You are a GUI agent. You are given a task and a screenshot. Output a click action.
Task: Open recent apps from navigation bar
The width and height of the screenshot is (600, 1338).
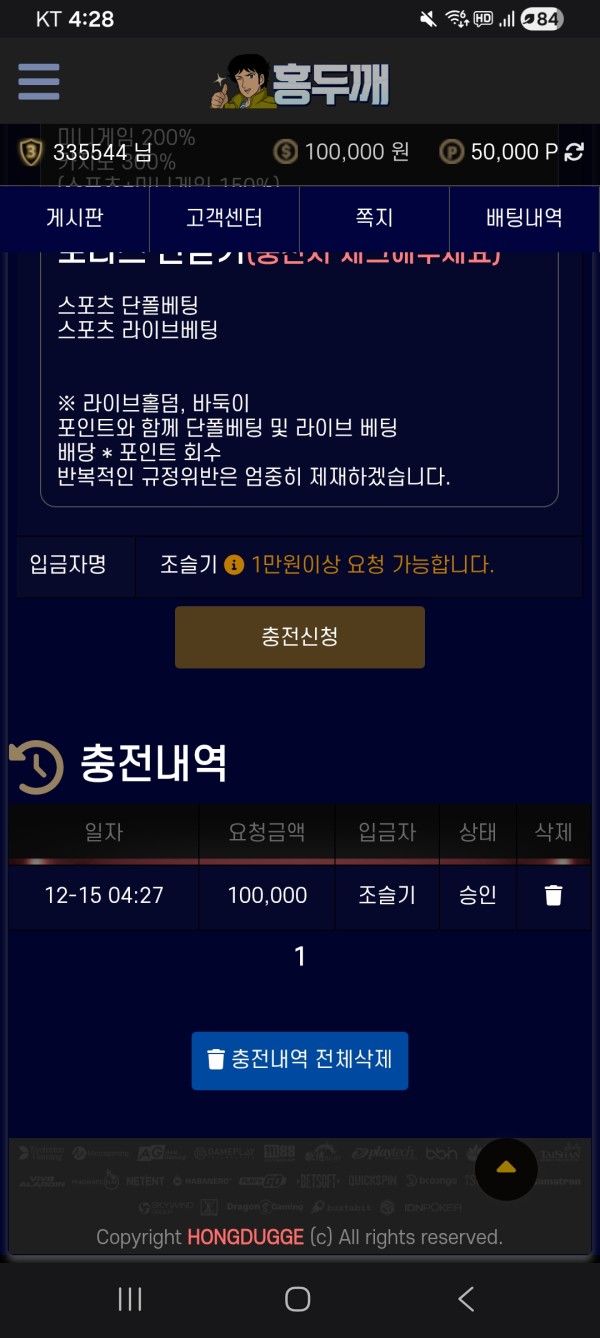(130, 1298)
